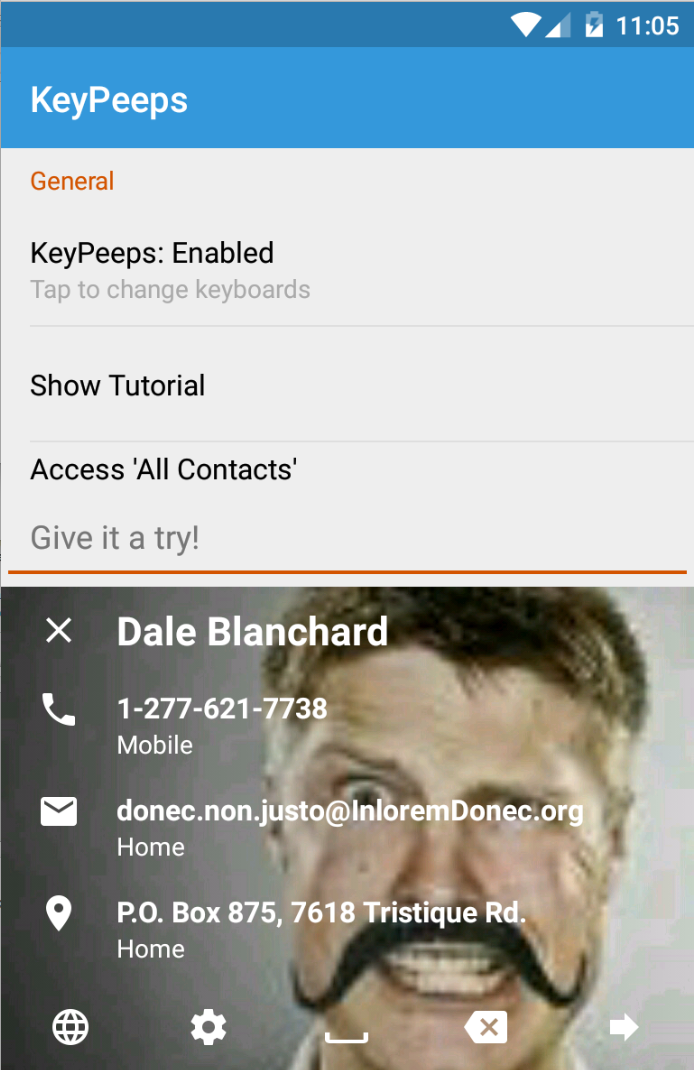The image size is (694, 1070).
Task: Switch keyboards with the globe icon
Action: (70, 1027)
